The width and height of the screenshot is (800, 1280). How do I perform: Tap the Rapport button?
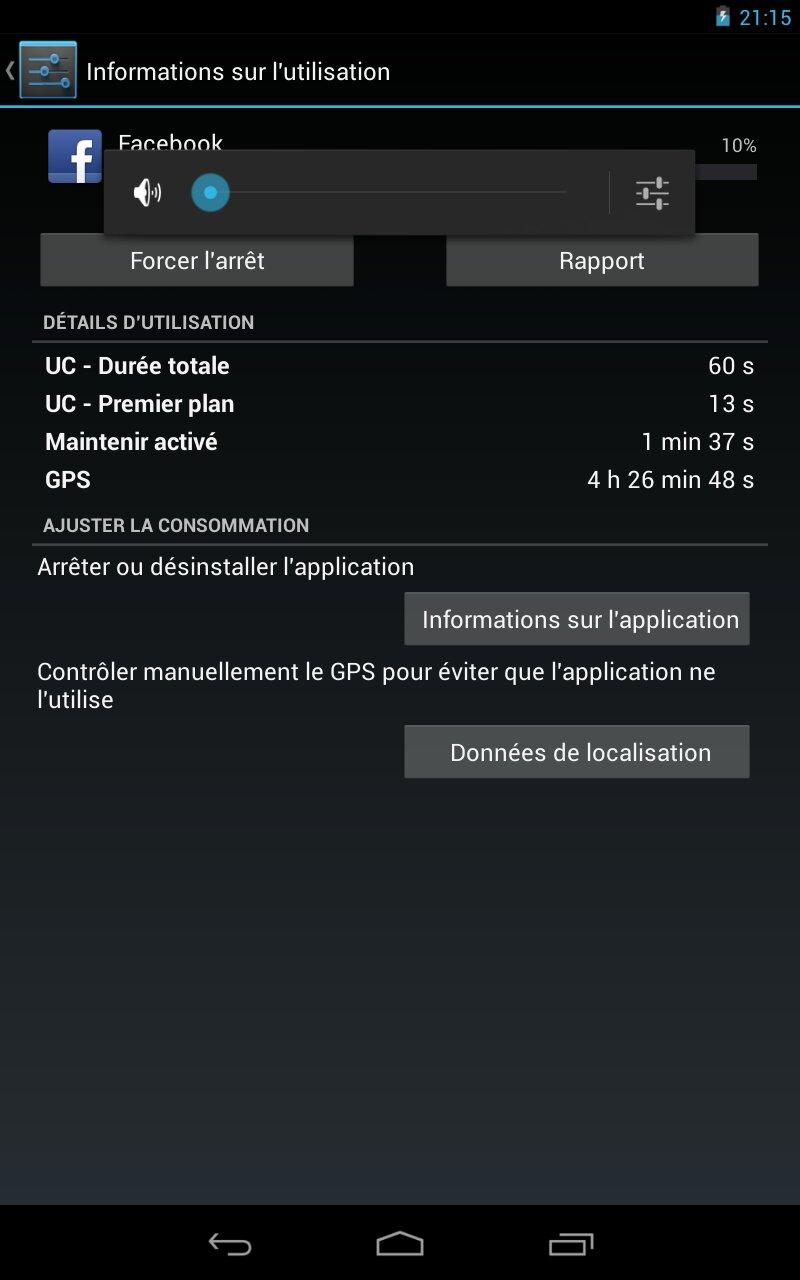(x=602, y=261)
